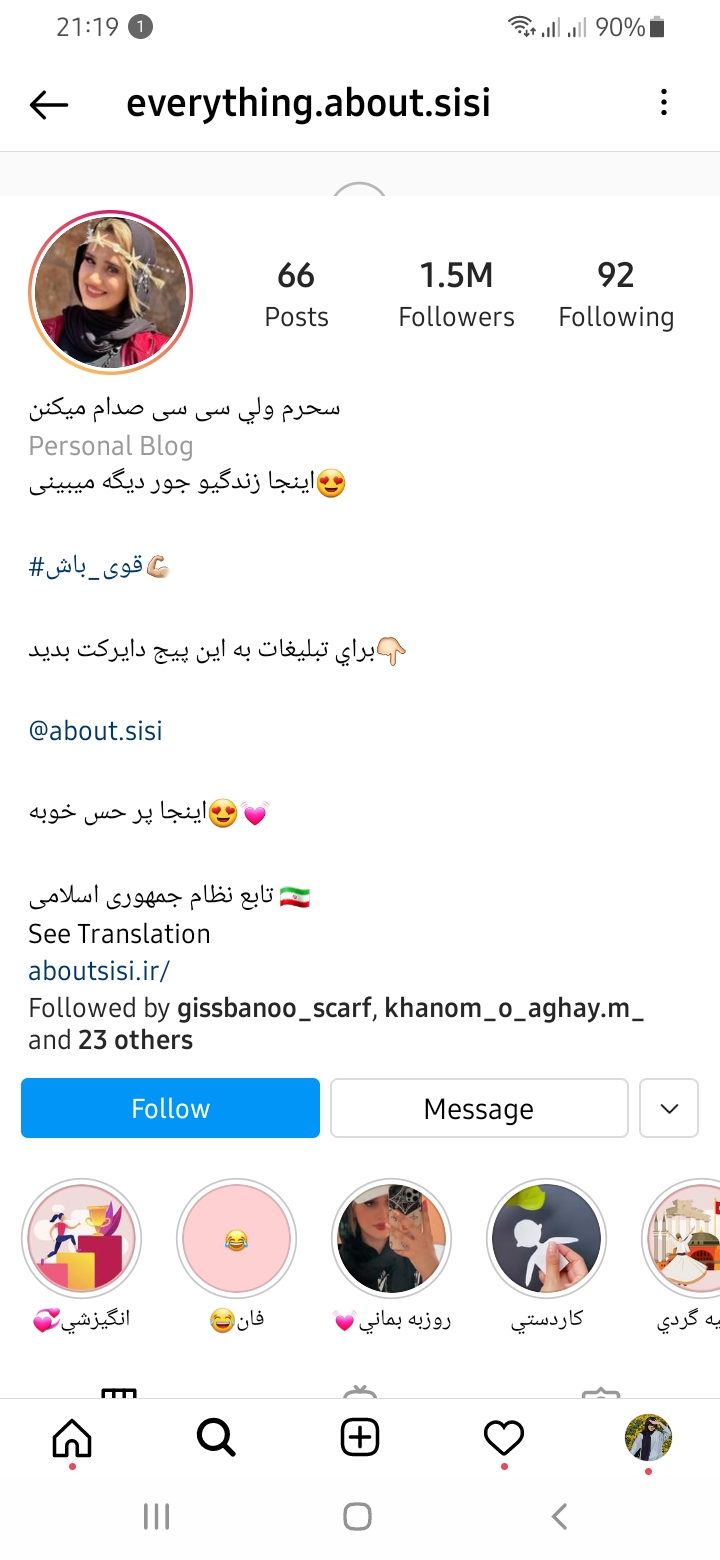
Task: Message this account
Action: click(x=479, y=1108)
